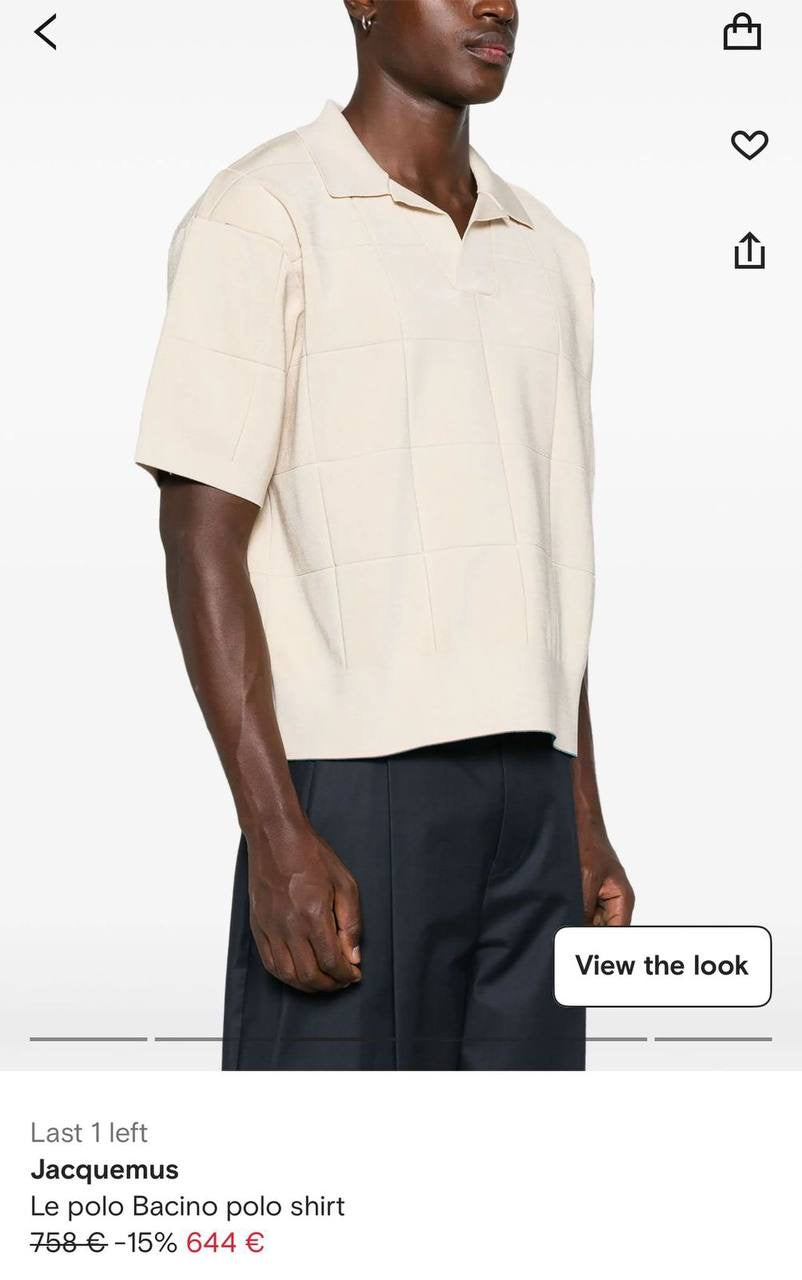The image size is (802, 1280).
Task: Tap the View the look button
Action: pos(662,966)
